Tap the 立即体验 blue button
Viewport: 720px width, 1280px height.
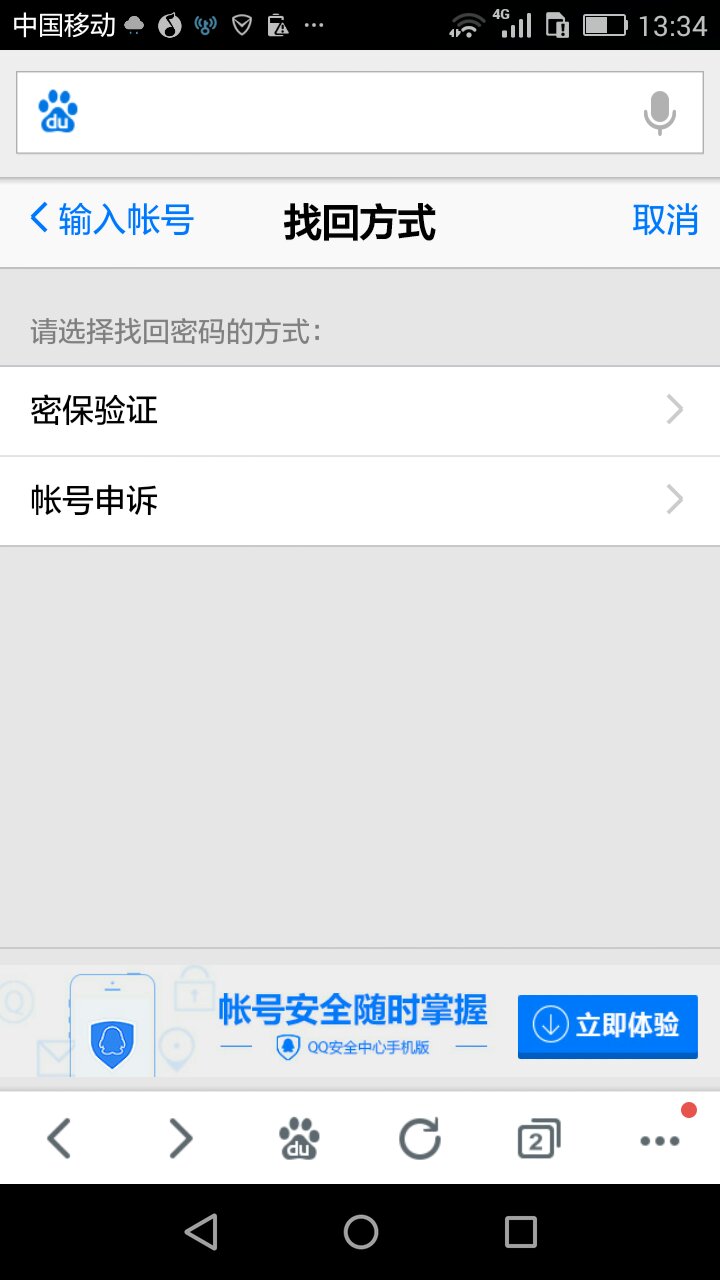click(x=607, y=1025)
